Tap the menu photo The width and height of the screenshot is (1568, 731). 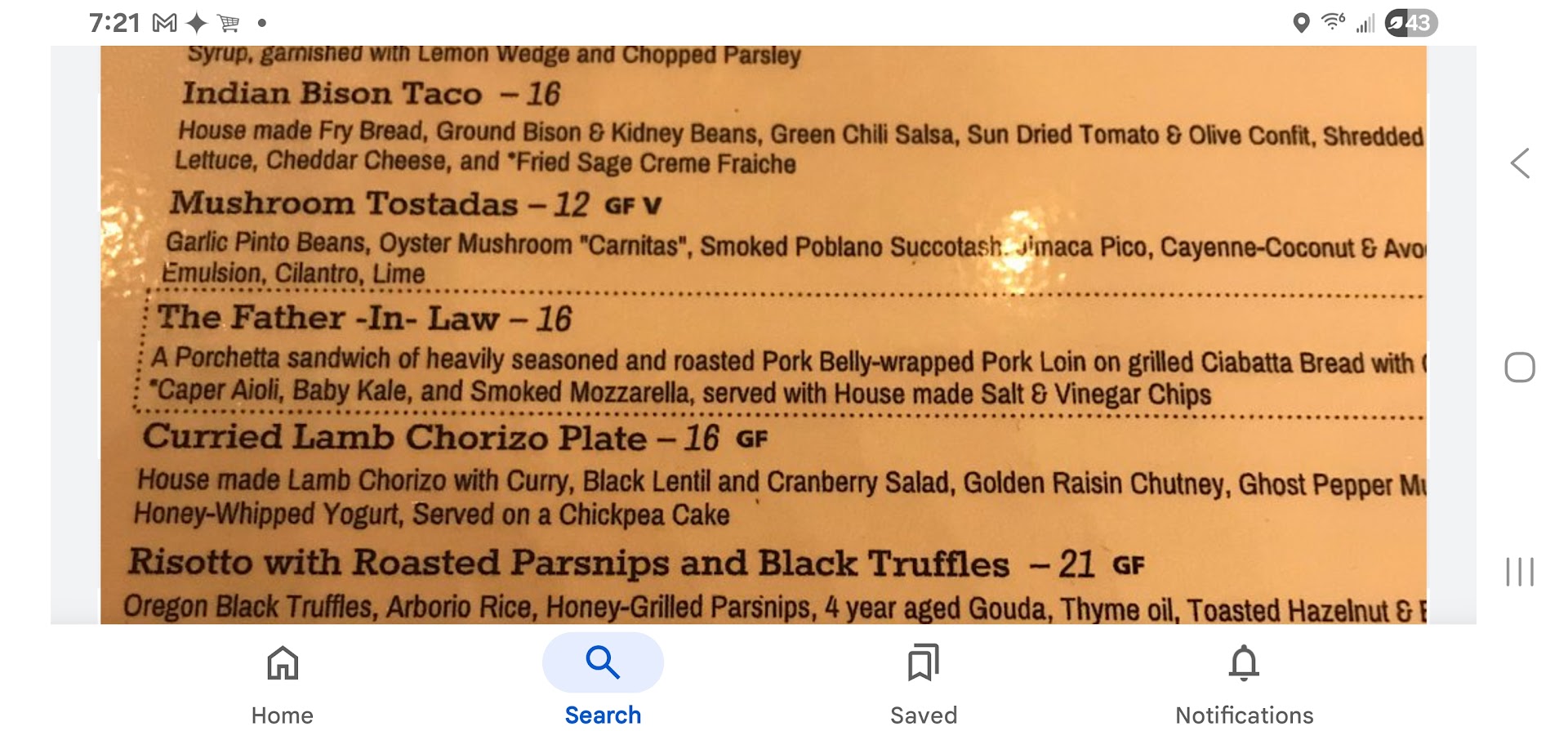[x=763, y=335]
